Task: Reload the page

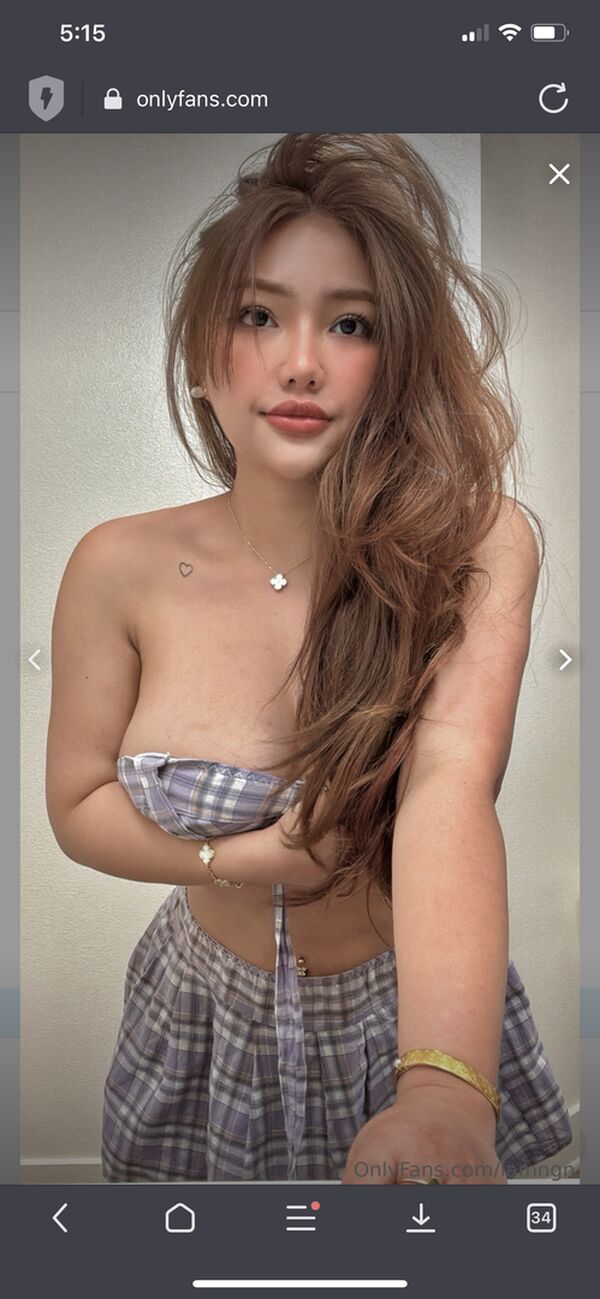Action: pos(553,98)
